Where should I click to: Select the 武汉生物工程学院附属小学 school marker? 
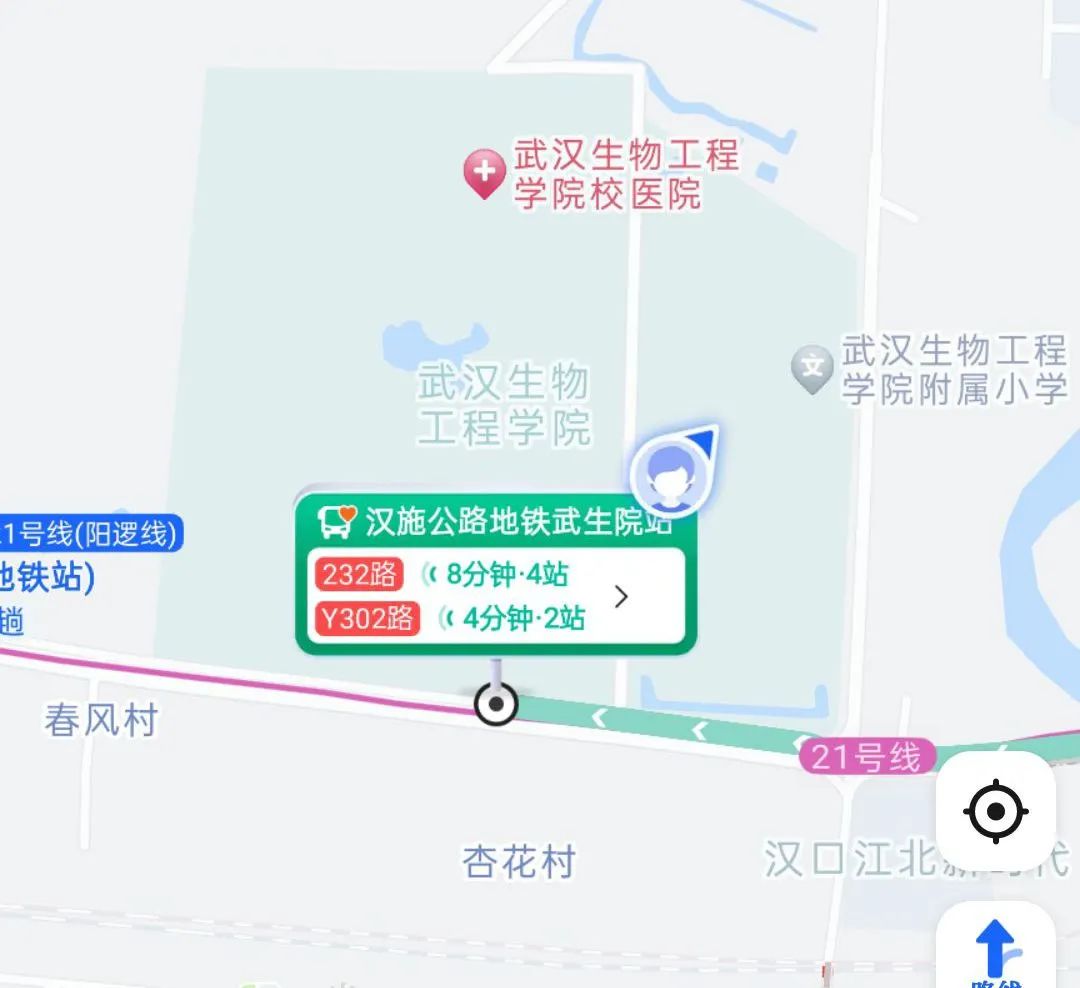tap(812, 369)
